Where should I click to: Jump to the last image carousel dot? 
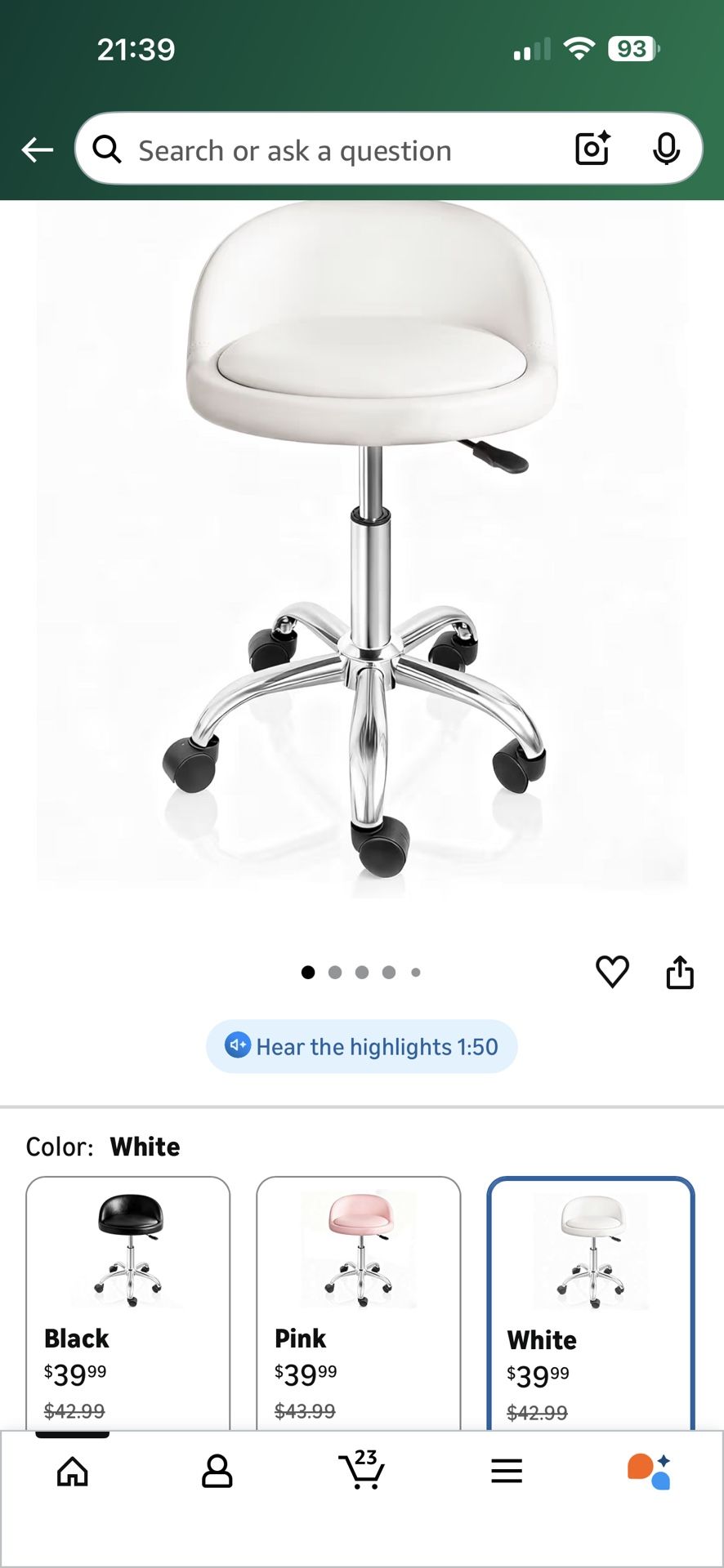[x=416, y=973]
